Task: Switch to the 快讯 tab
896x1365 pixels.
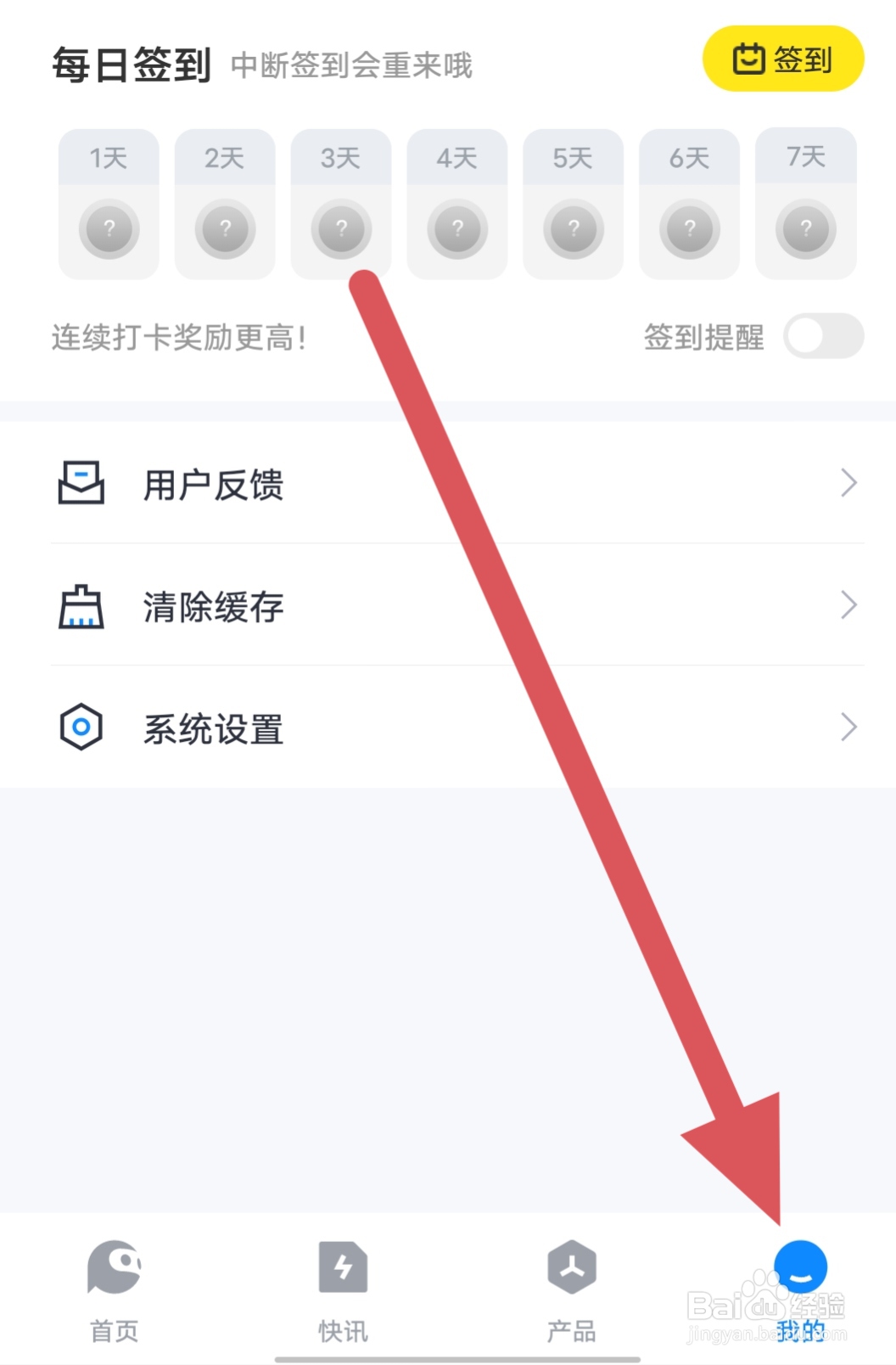Action: coord(343,1290)
